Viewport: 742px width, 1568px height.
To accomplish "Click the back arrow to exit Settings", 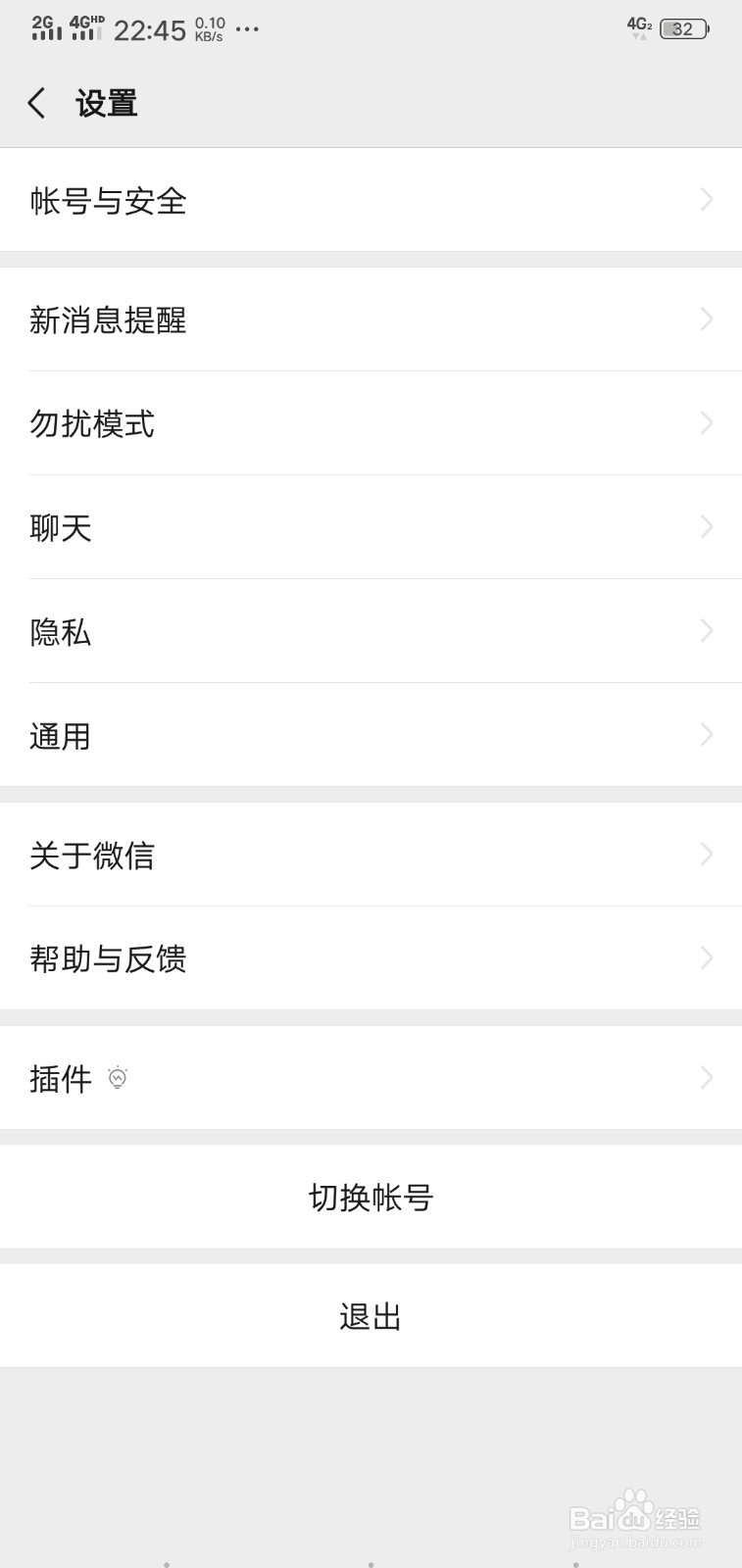I will (x=37, y=103).
